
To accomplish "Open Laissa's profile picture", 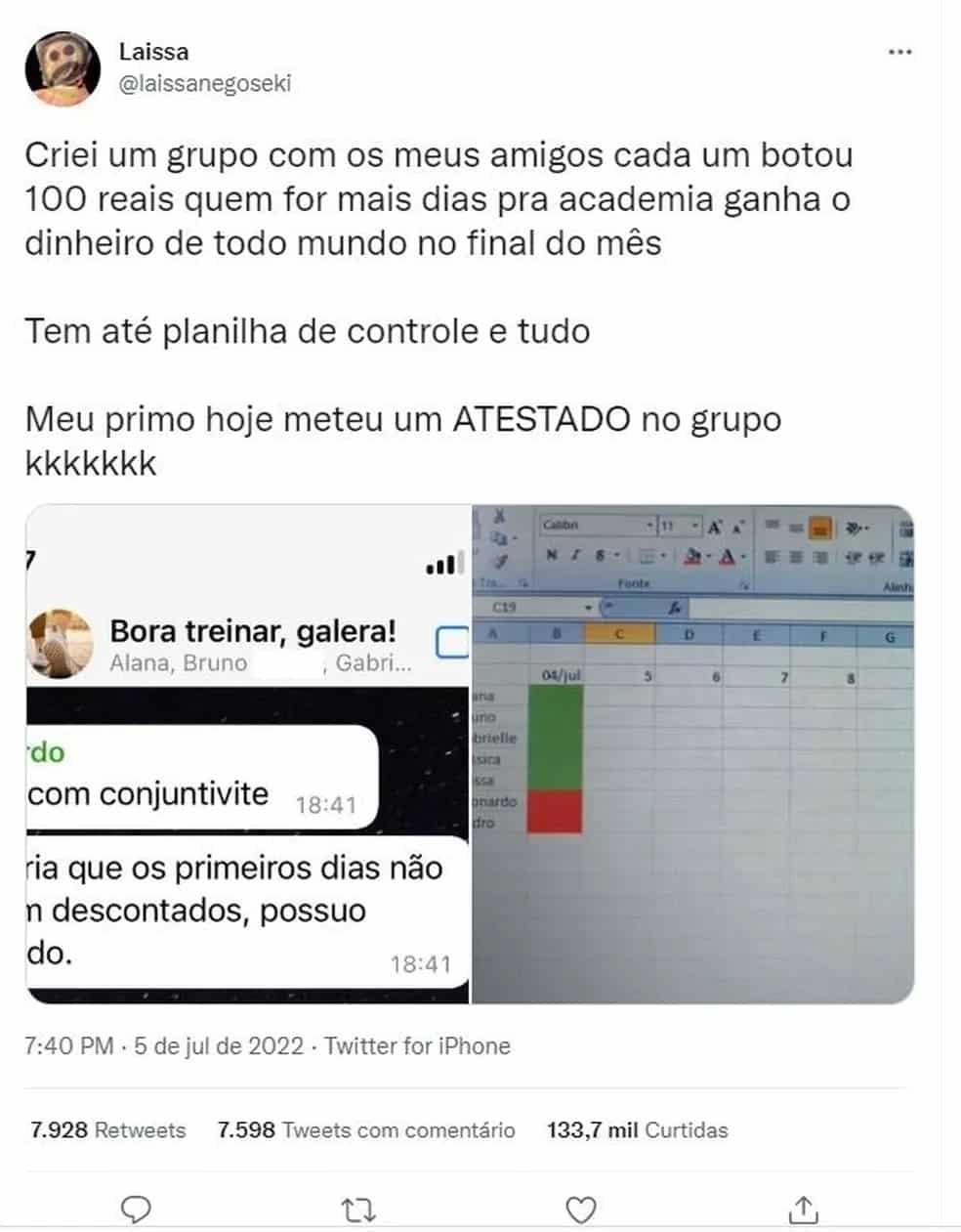I will pyautogui.click(x=63, y=68).
